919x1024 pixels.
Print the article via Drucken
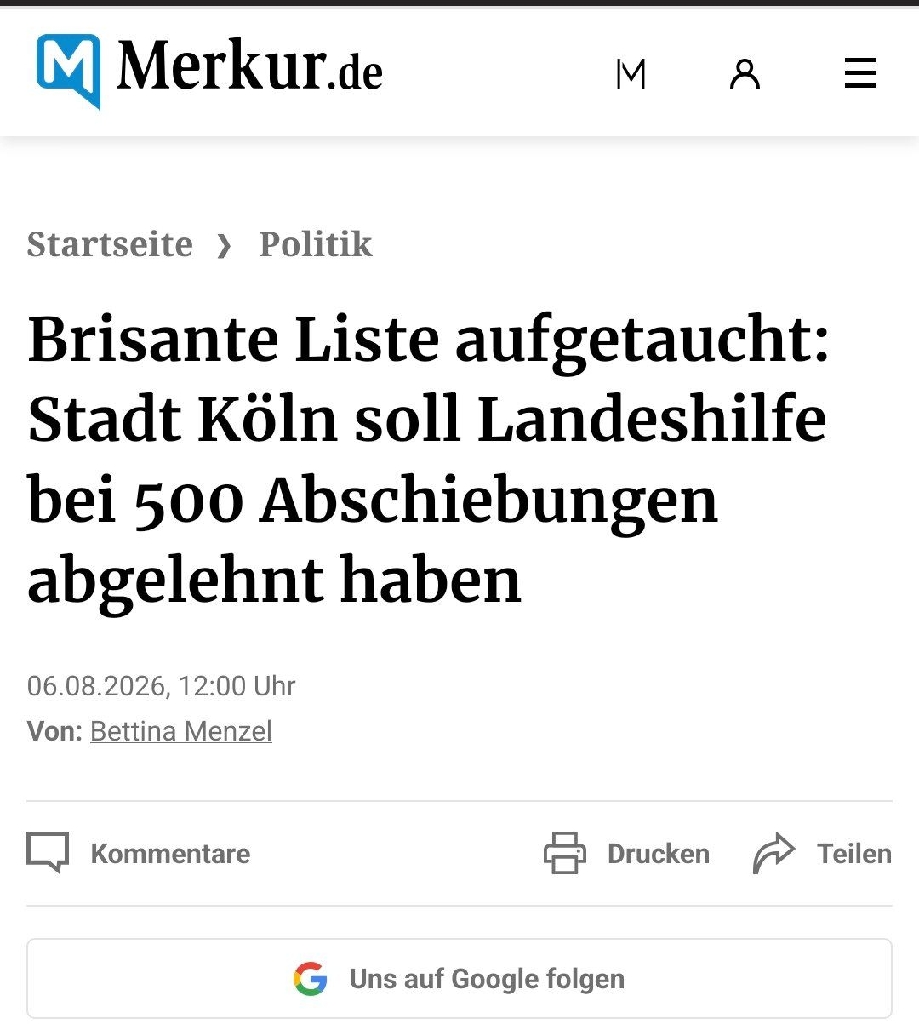point(627,853)
